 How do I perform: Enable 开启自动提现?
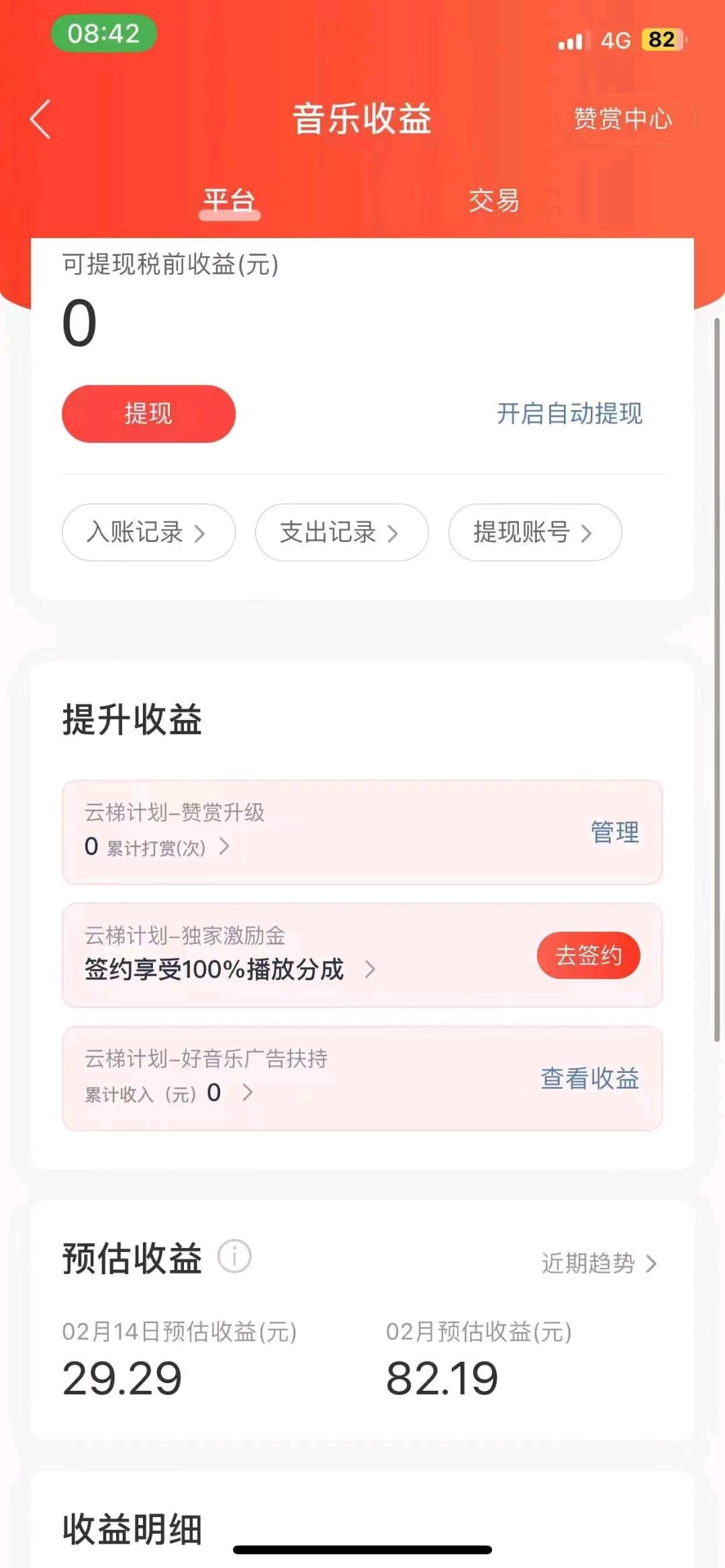pyautogui.click(x=569, y=413)
